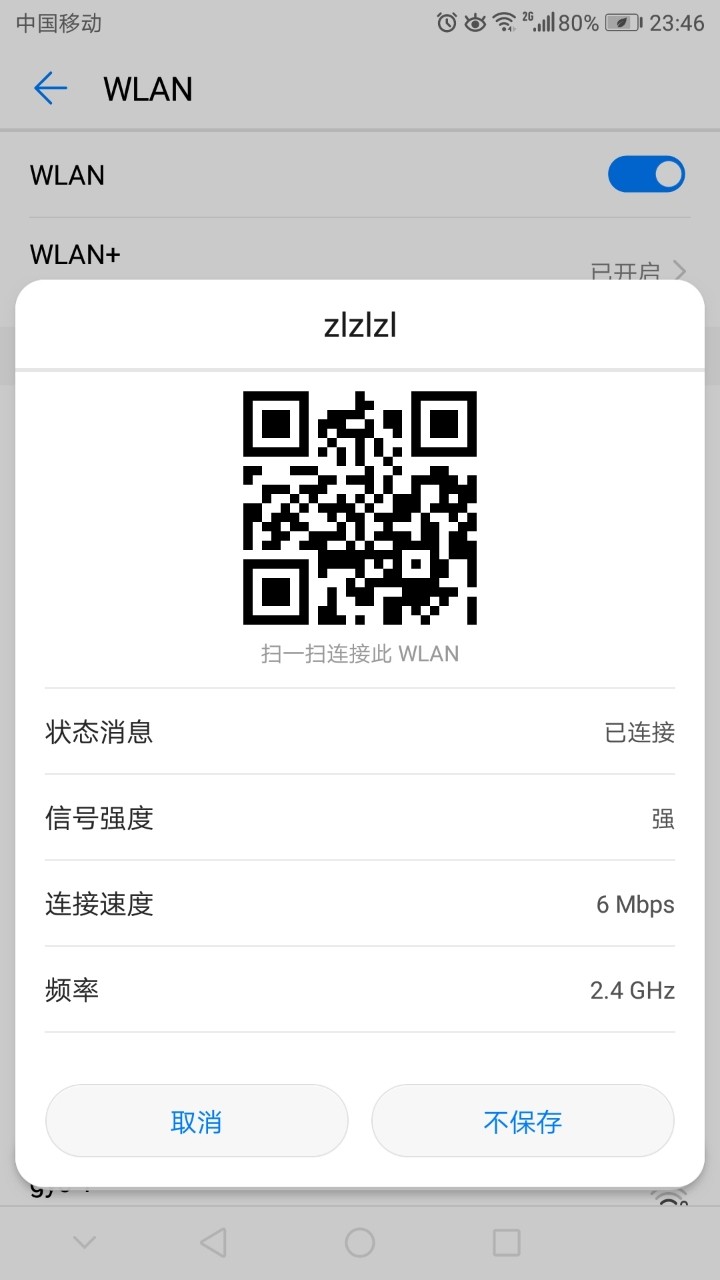
Task: Tap the zlzlzl network name title
Action: tap(360, 323)
